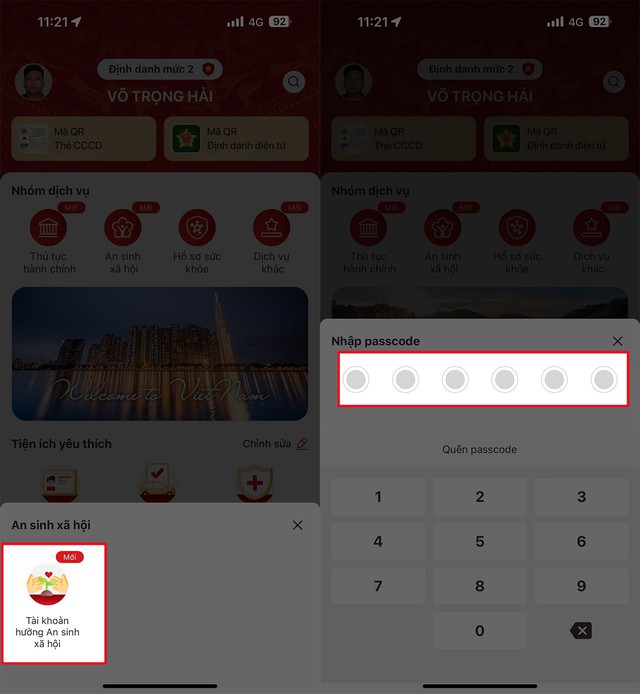Enter digit 3 on the passcode keypad

pos(581,497)
